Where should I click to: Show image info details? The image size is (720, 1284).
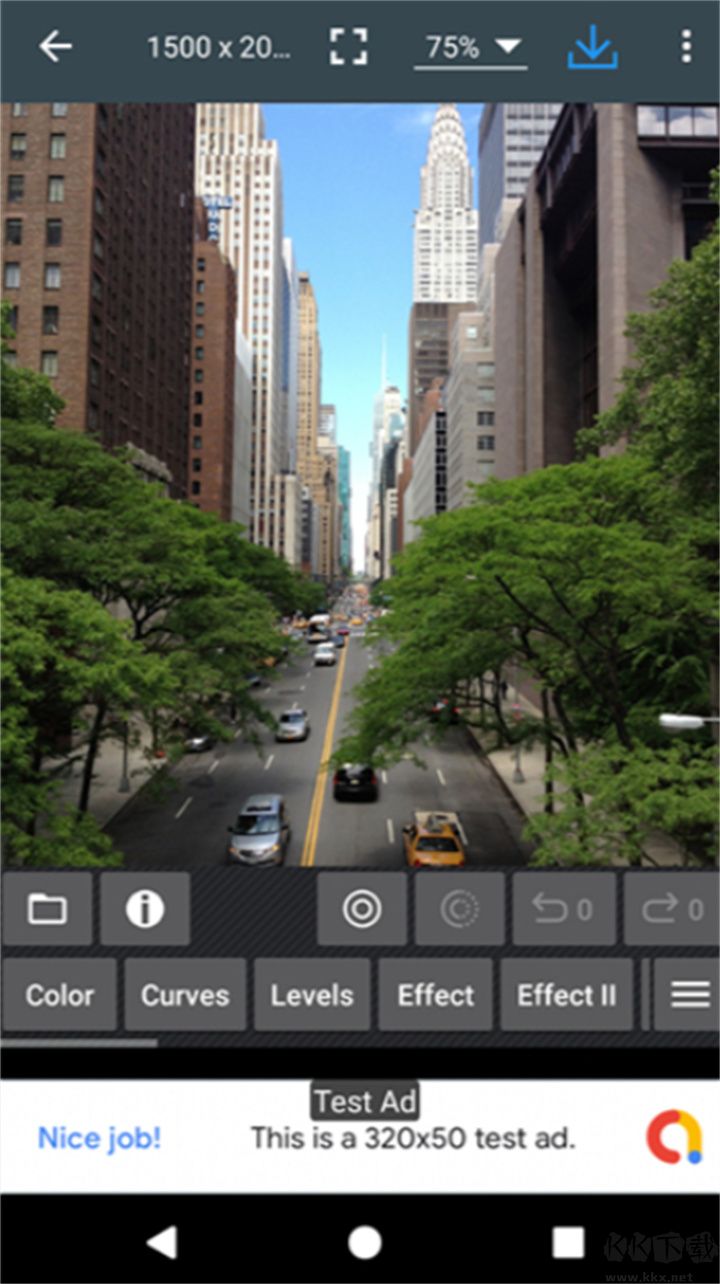click(x=145, y=909)
